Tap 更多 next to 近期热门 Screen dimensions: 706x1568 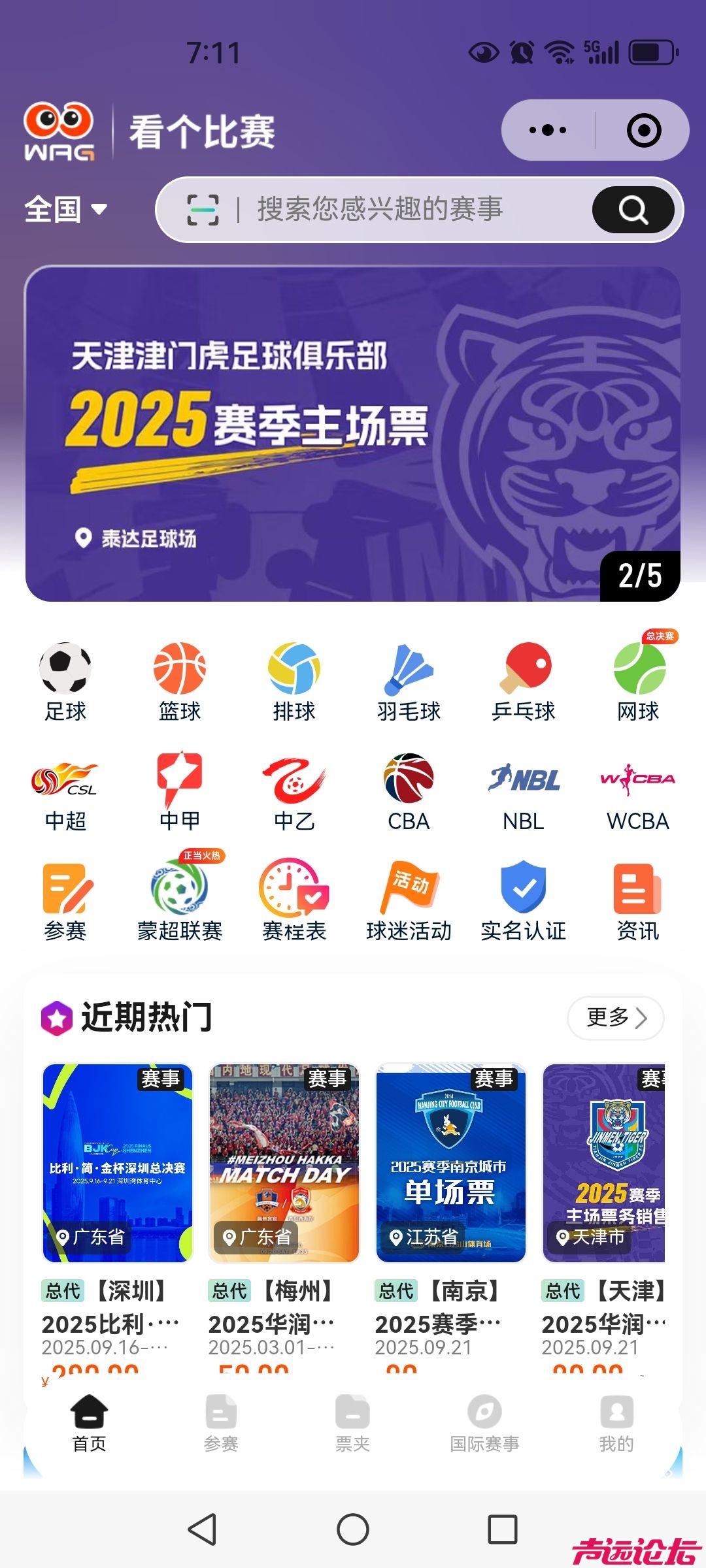coord(616,1017)
